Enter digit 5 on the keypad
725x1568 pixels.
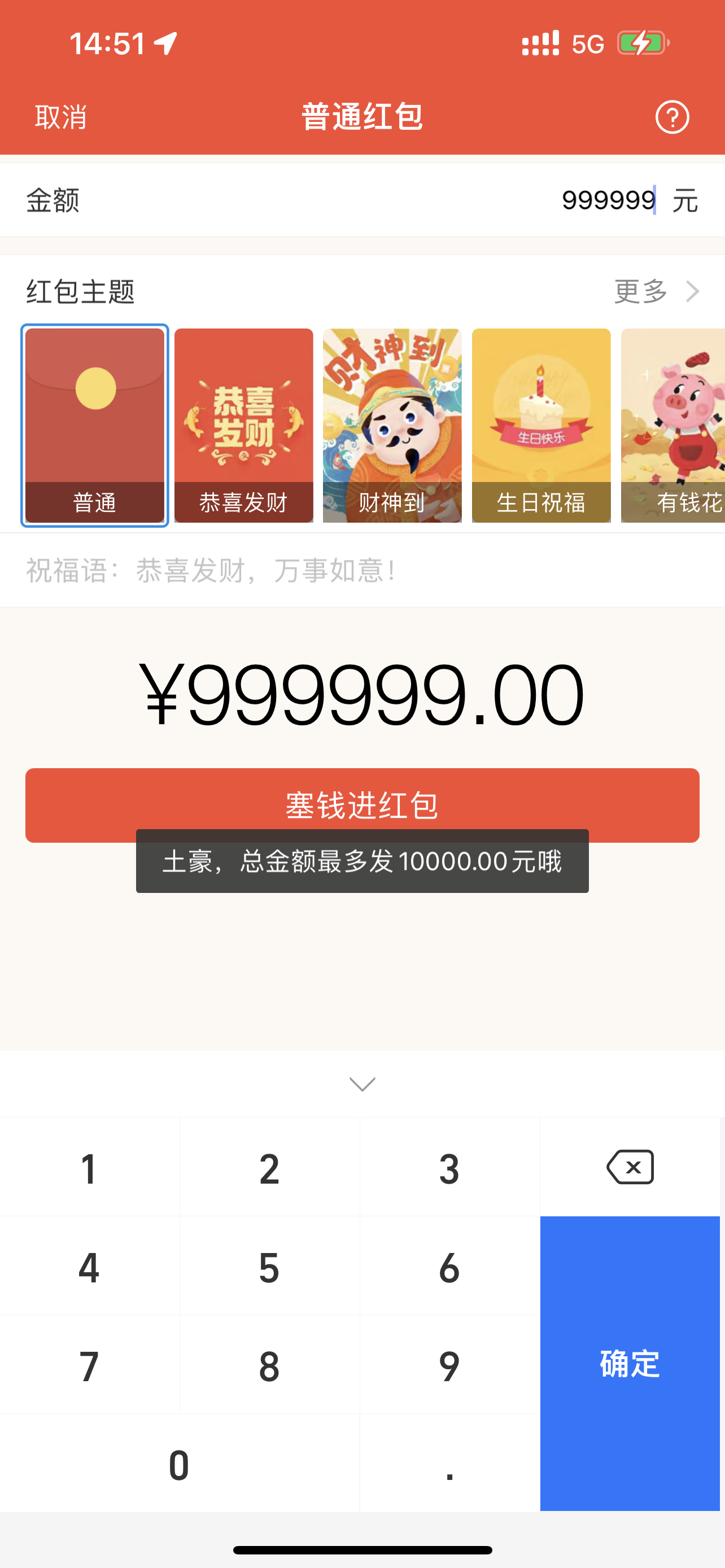point(269,1267)
